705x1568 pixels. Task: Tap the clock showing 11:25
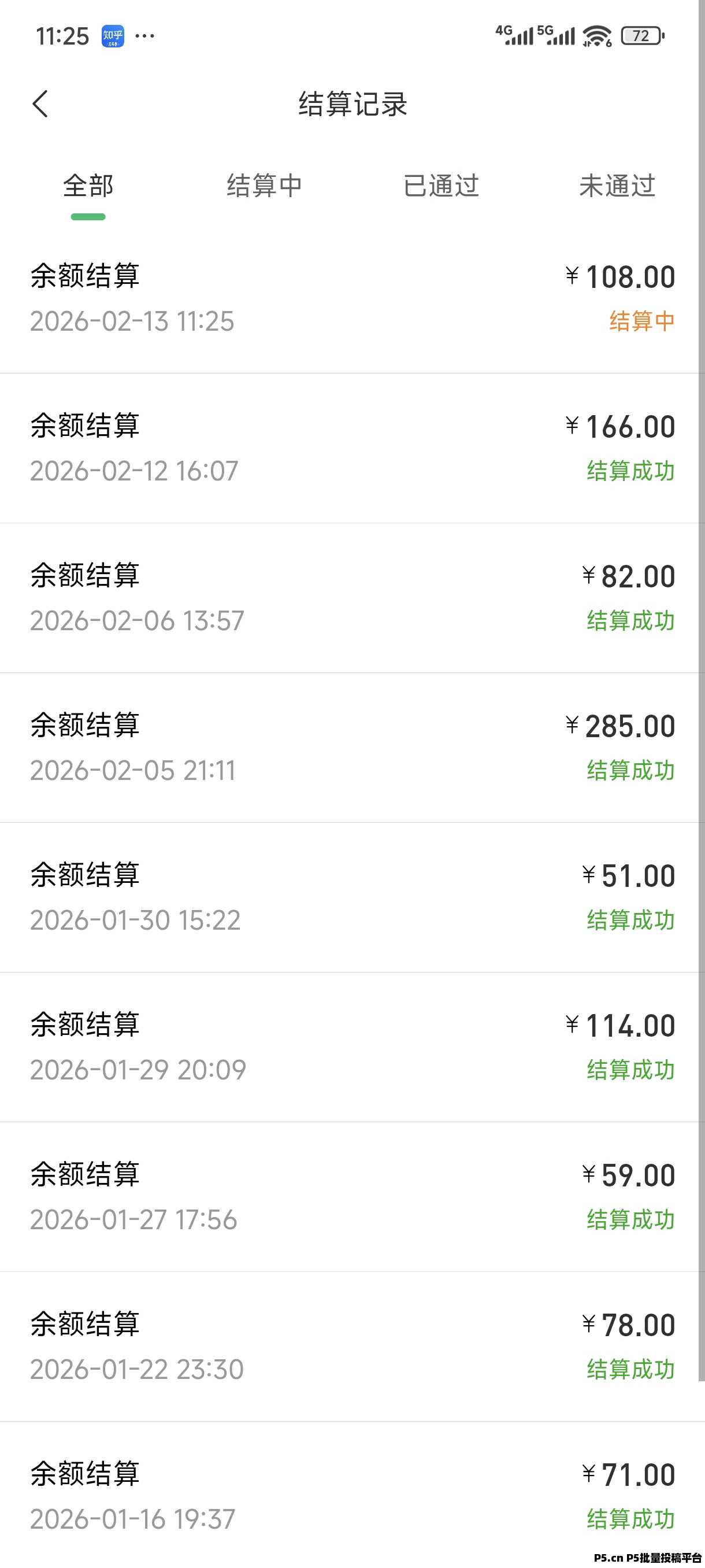point(62,36)
